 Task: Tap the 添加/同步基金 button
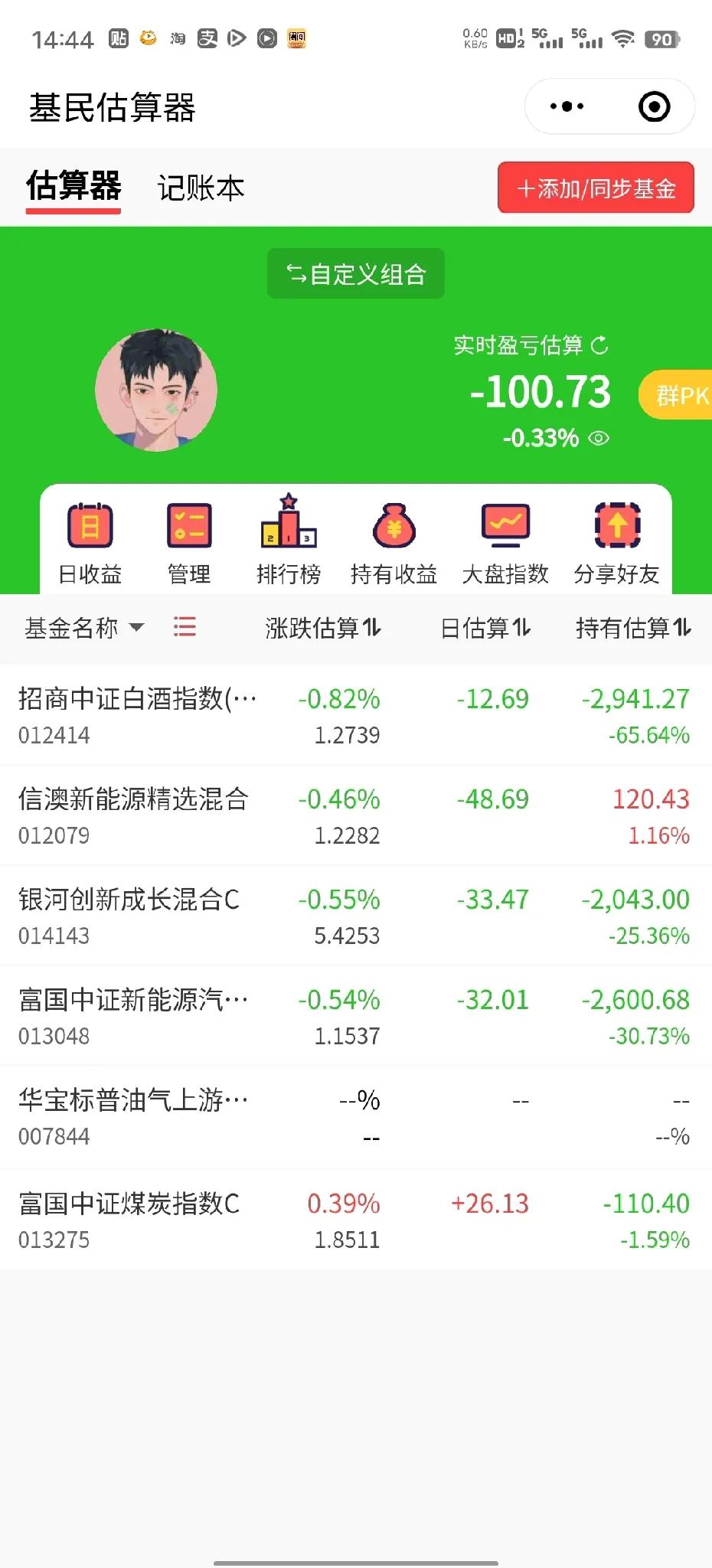tap(596, 188)
